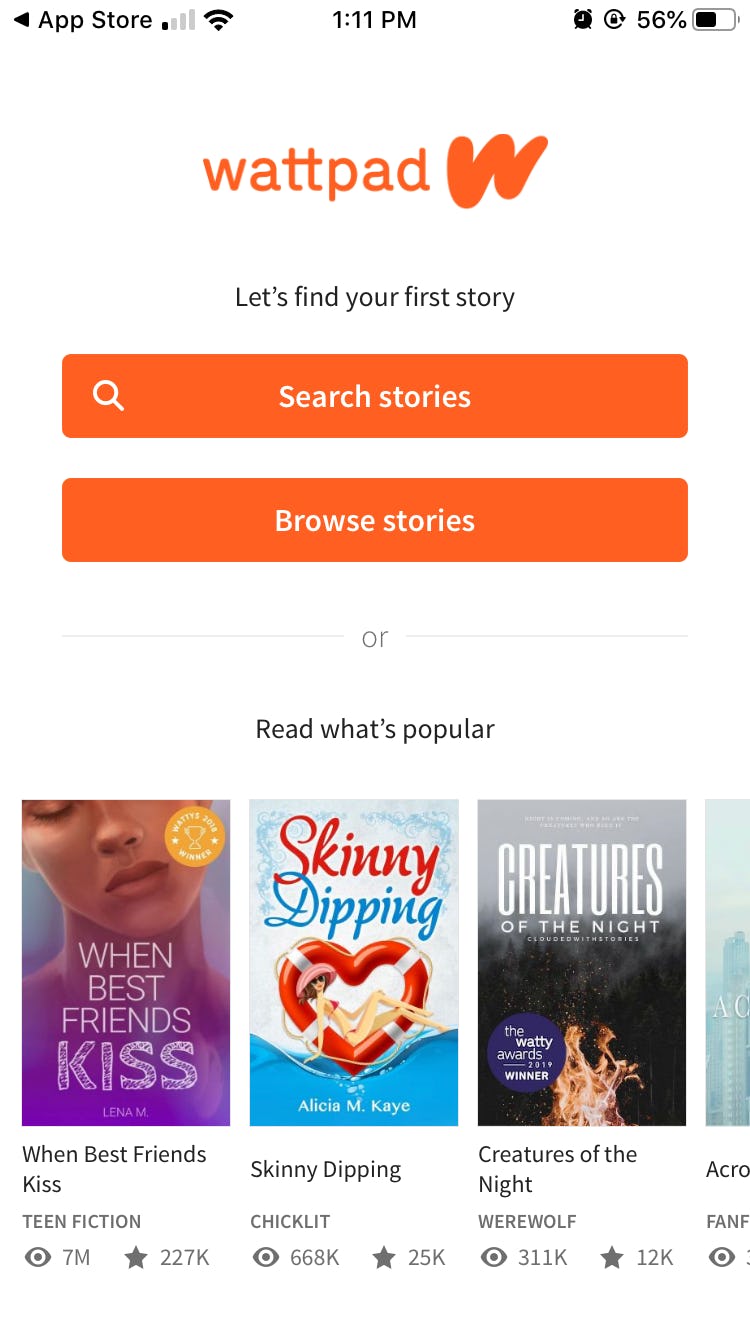
Task: Open Browse stories
Action: coord(374,520)
